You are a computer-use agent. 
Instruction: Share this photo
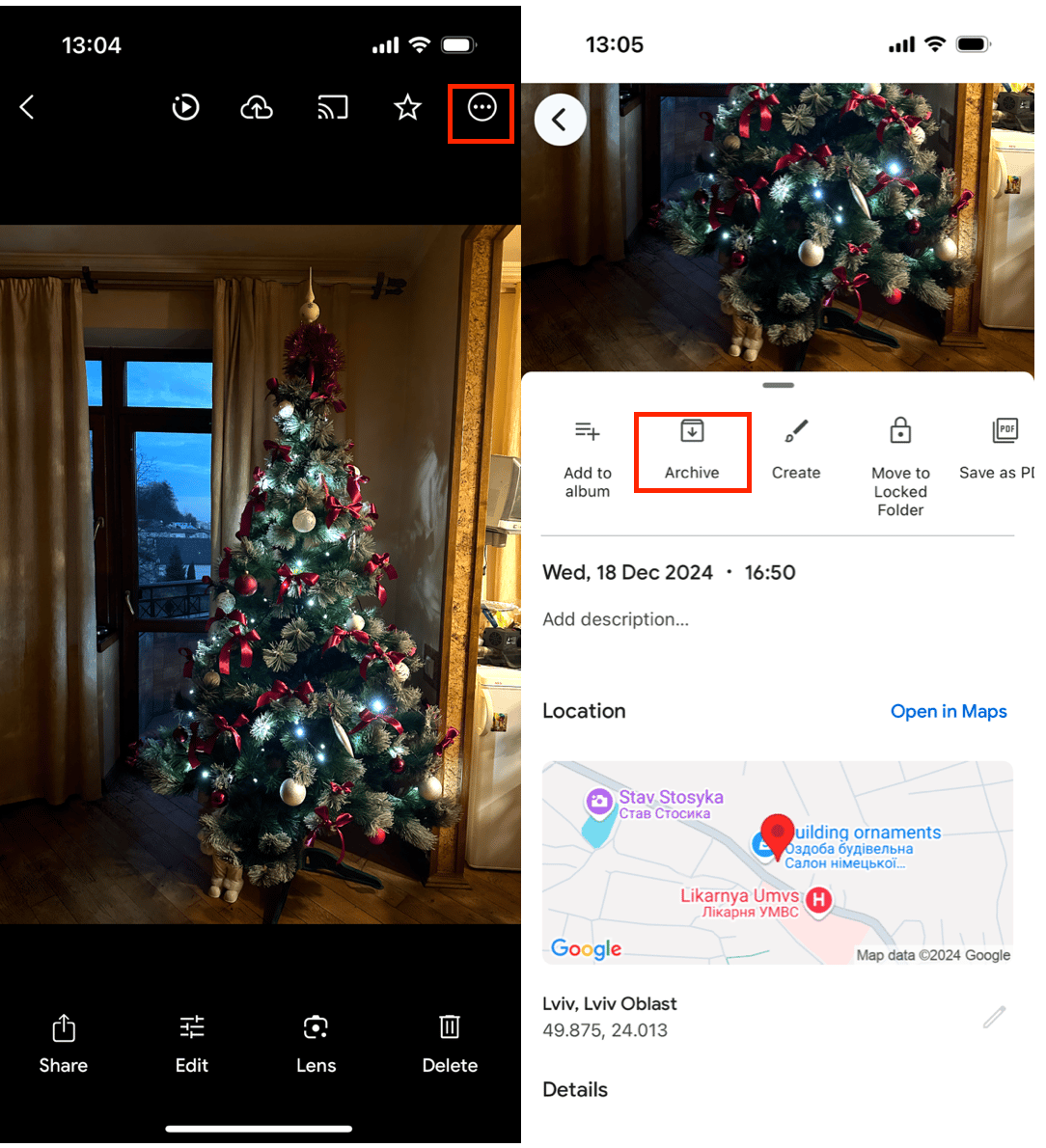click(x=64, y=1044)
